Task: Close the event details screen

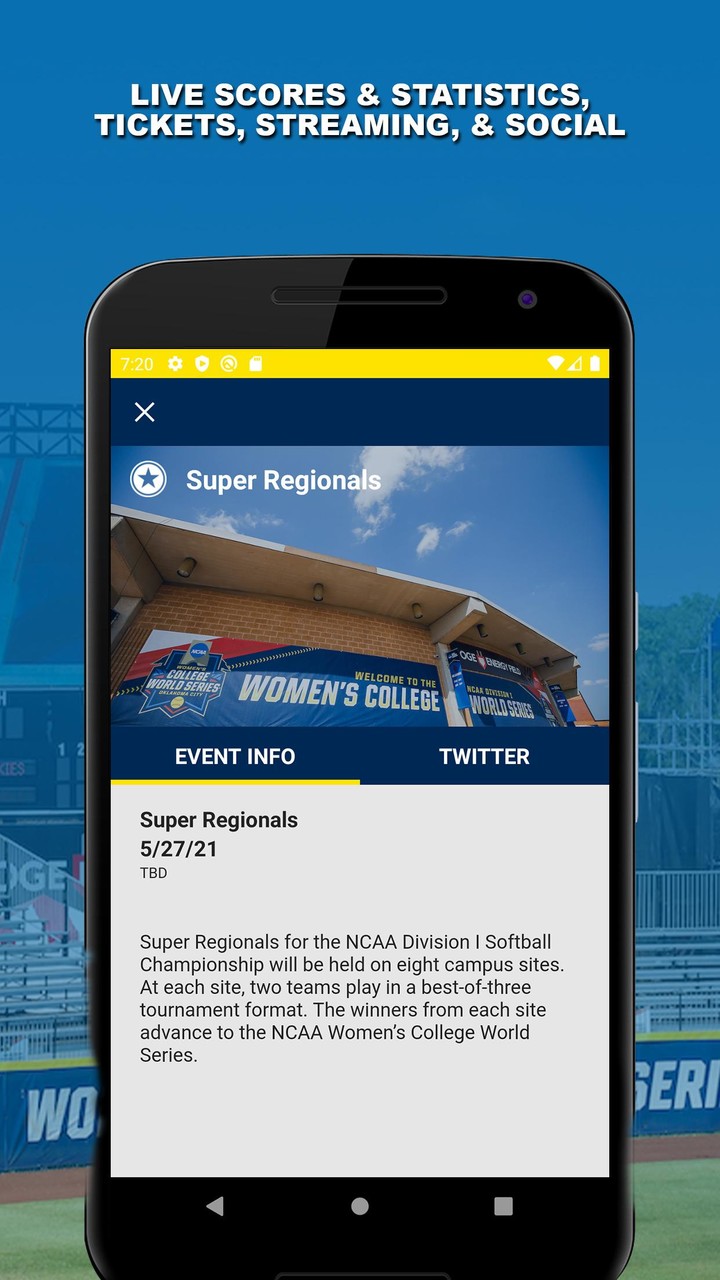Action: coord(144,411)
